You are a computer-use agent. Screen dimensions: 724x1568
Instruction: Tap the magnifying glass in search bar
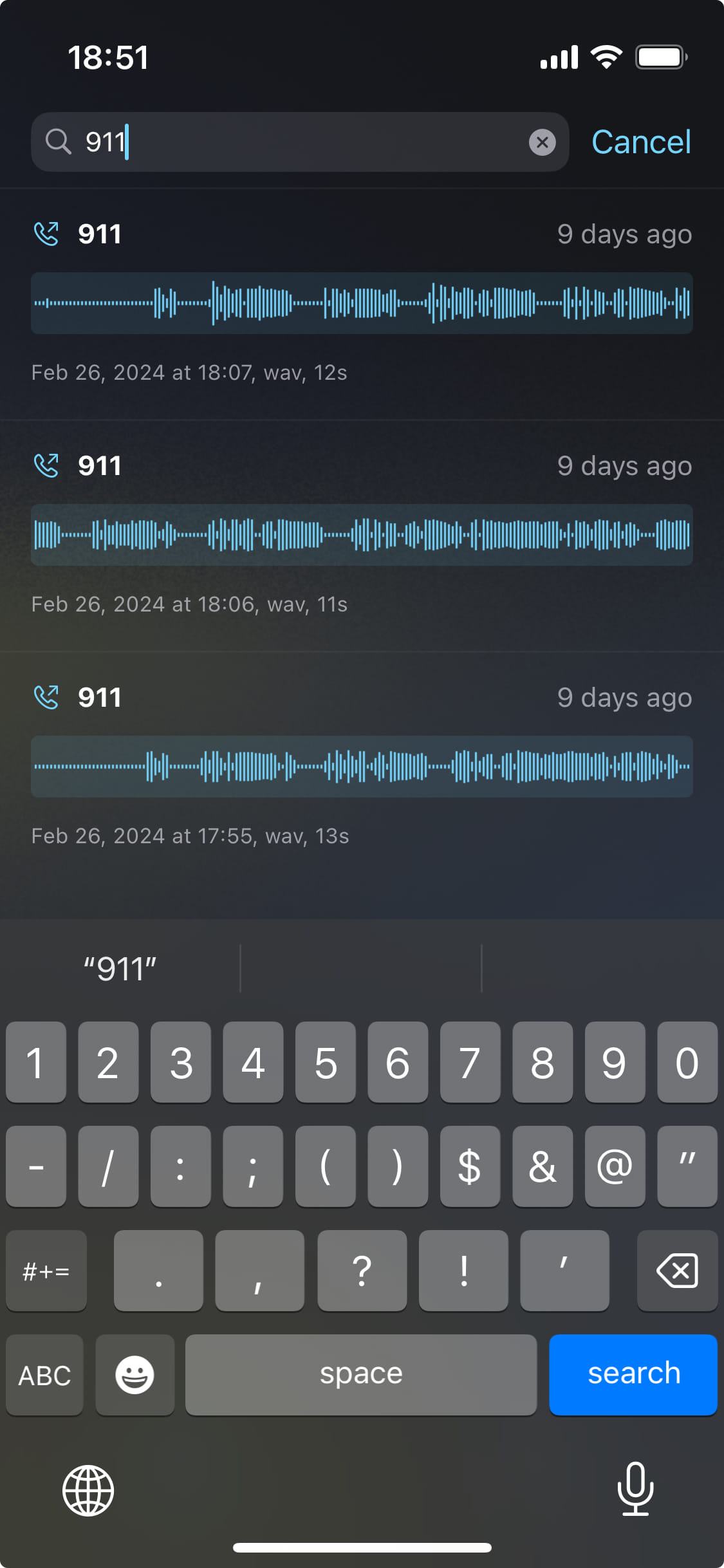pos(59,142)
